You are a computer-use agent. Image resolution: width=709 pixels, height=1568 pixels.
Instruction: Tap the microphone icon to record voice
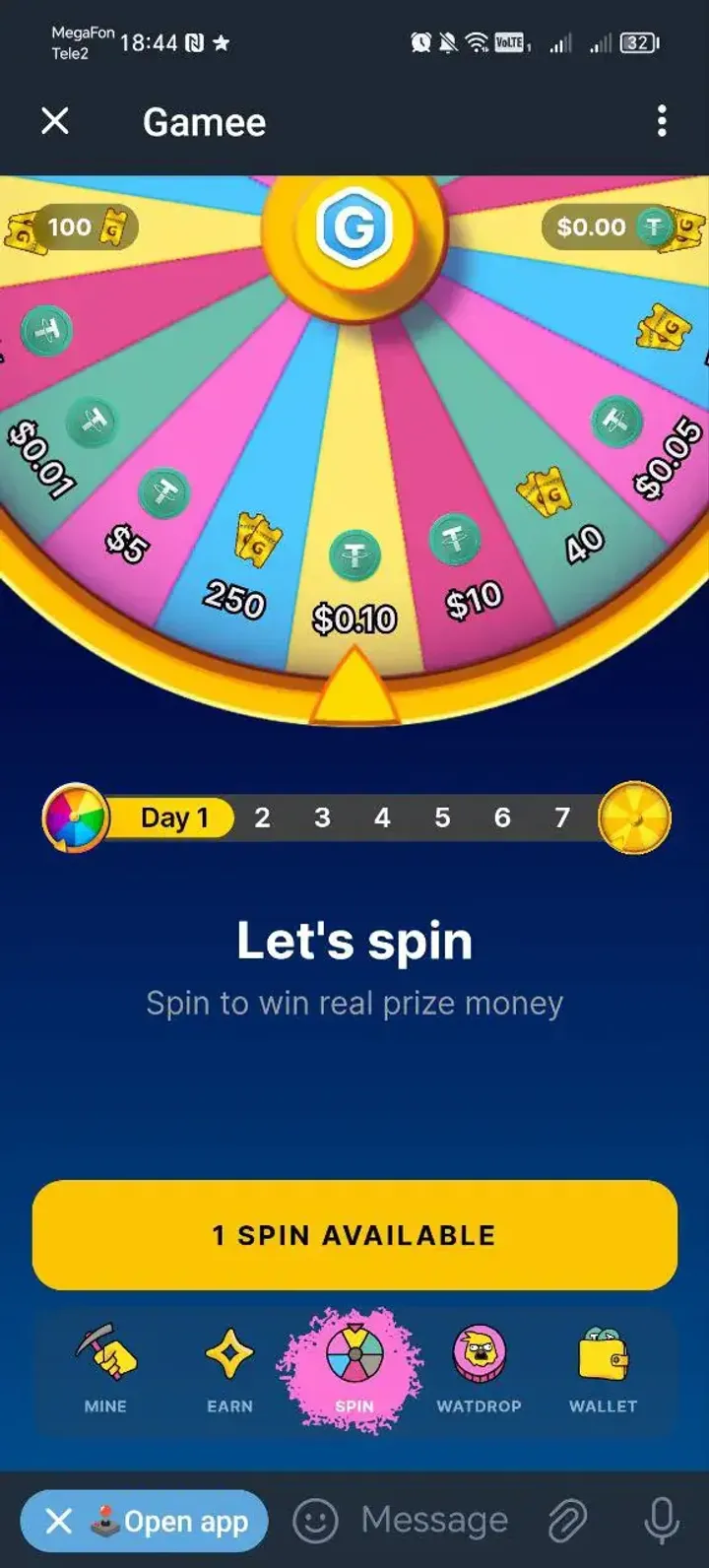(658, 1520)
